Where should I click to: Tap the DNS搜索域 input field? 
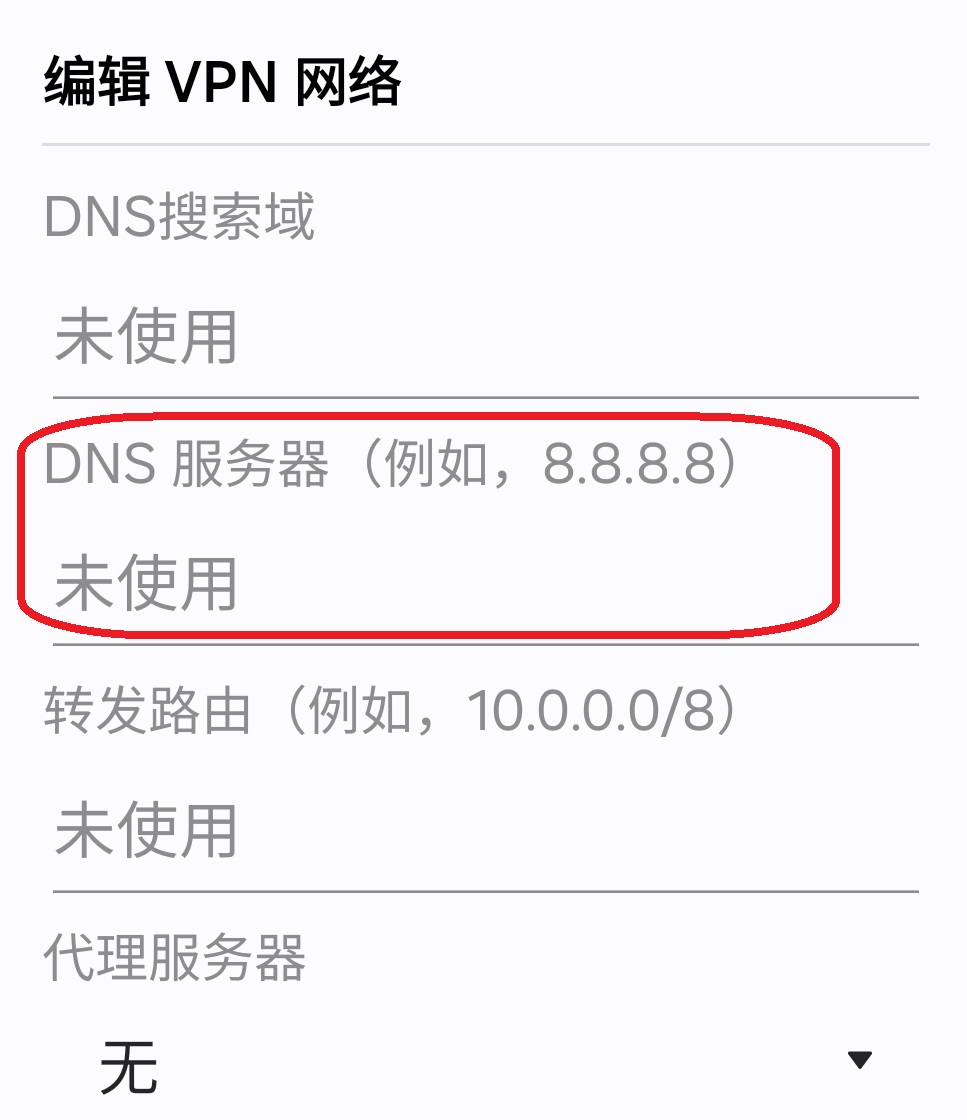click(484, 338)
